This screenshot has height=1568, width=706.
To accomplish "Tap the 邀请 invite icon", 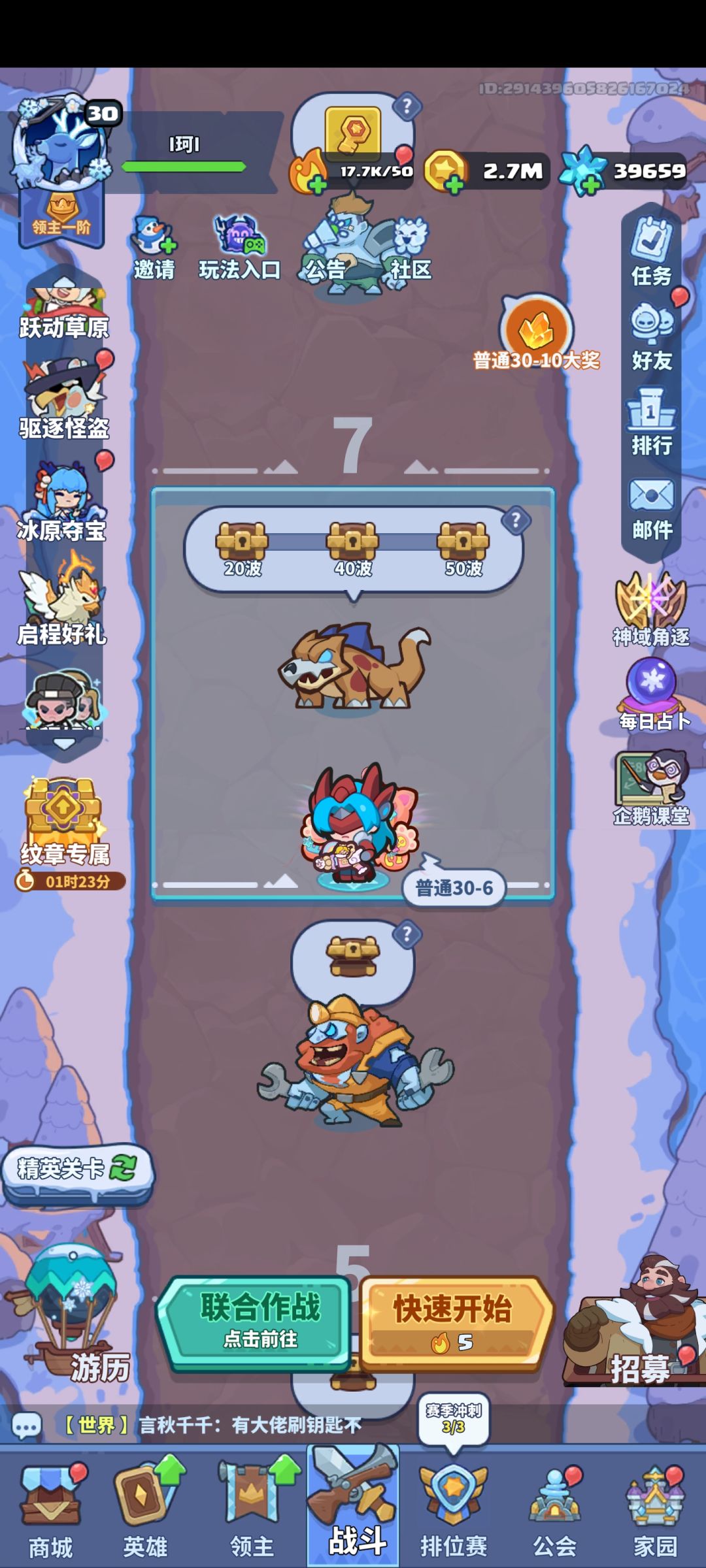I will pos(154,248).
